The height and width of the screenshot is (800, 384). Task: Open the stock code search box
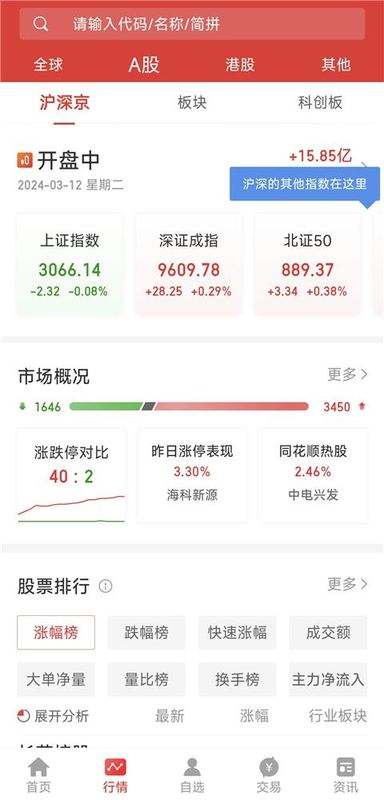coord(192,24)
